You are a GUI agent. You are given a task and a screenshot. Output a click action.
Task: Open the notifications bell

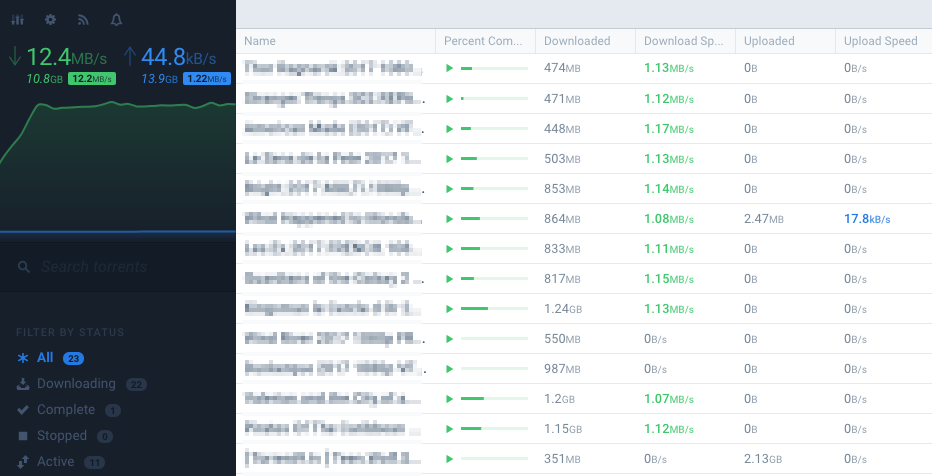(117, 20)
